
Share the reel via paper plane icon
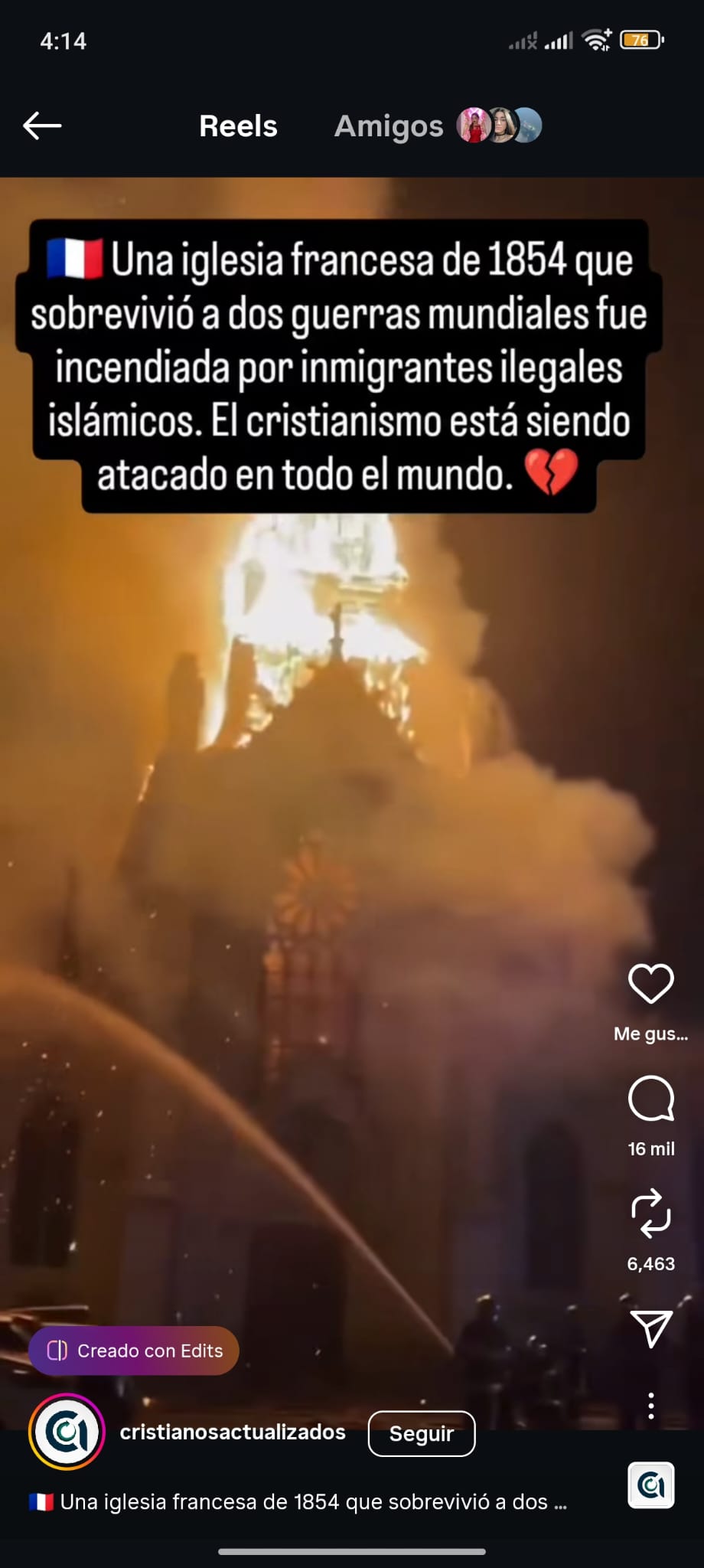coord(650,1329)
